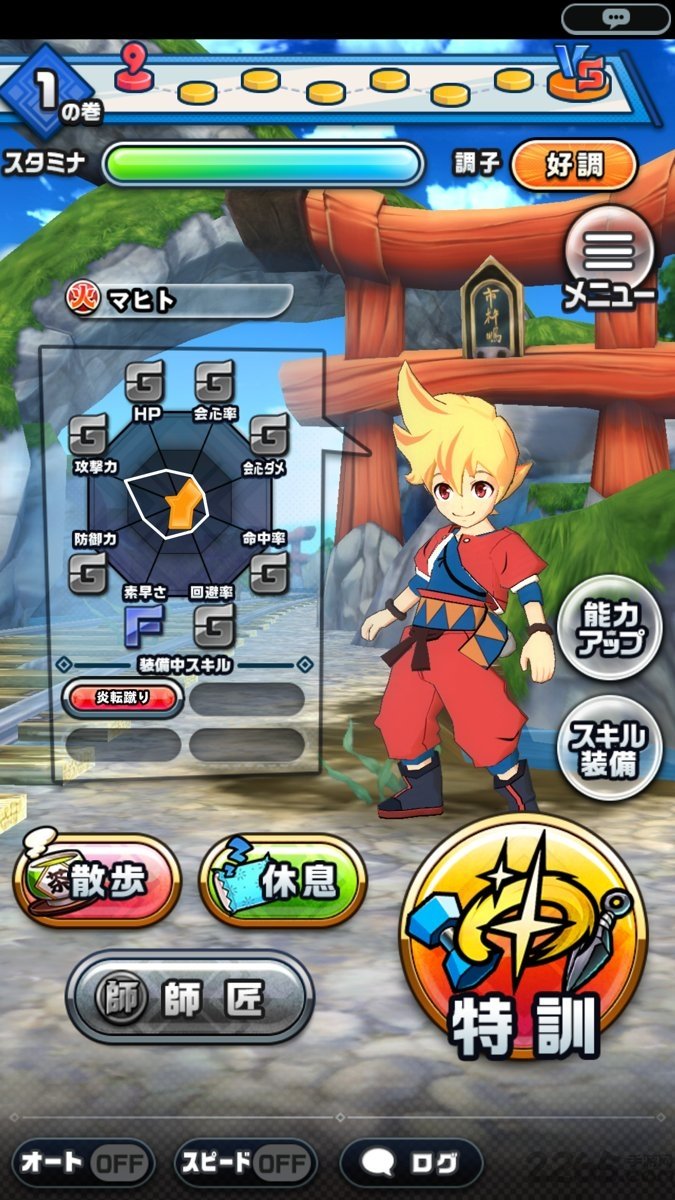This screenshot has width=675, height=1200.
Task: Open the ログ log
Action: [411, 1163]
